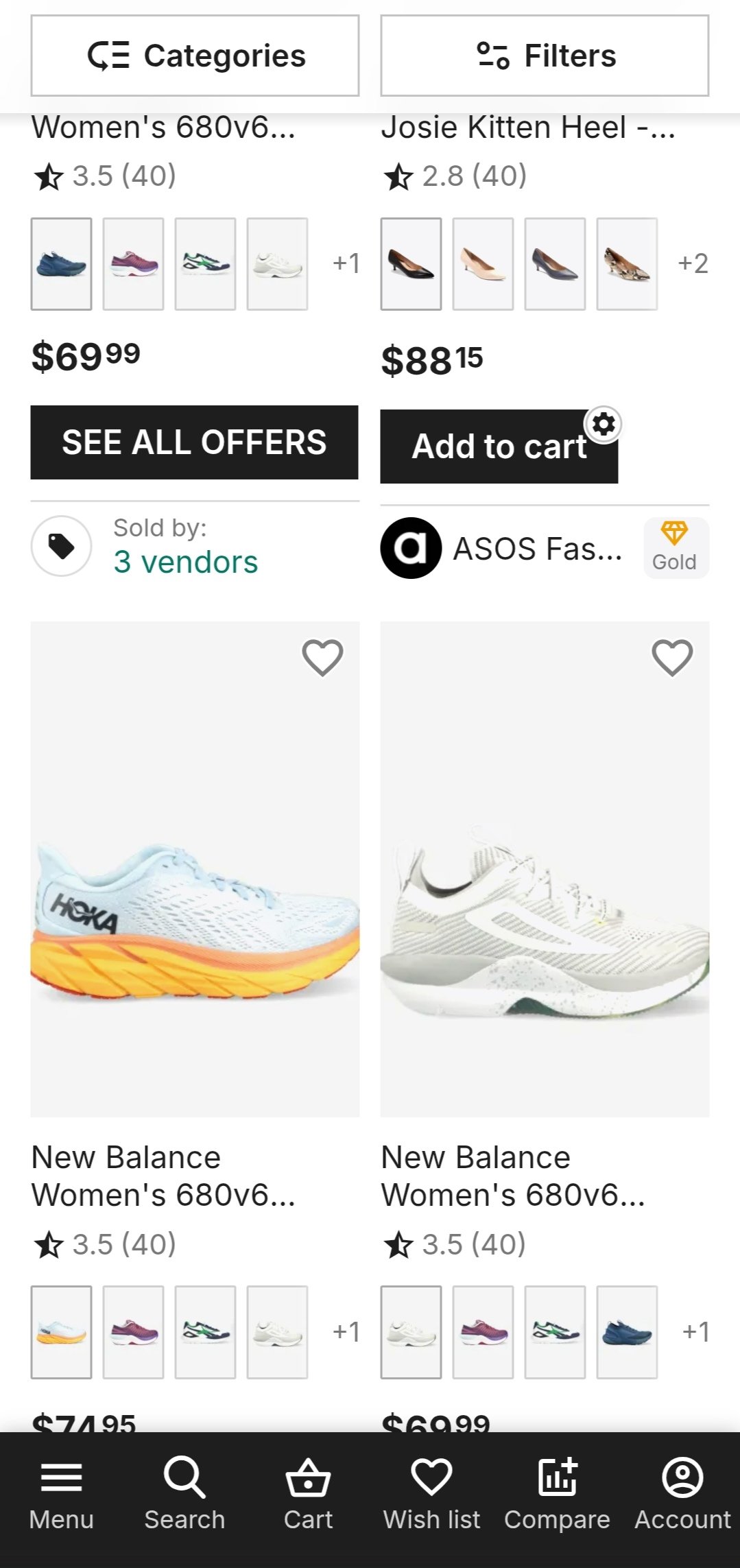View the 3 vendors link
Screen dimensions: 740x1568
click(x=185, y=562)
